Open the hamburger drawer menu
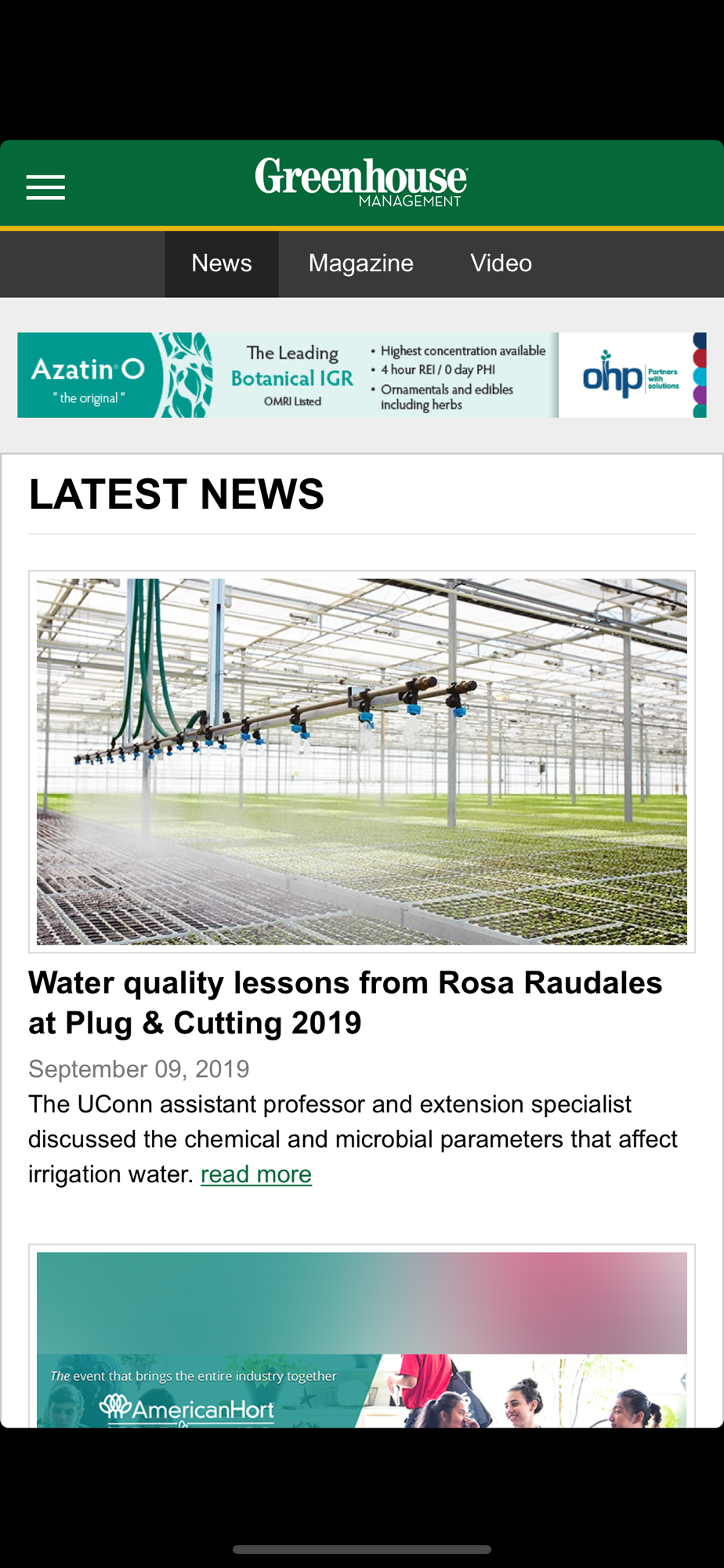724x1568 pixels. 45,187
